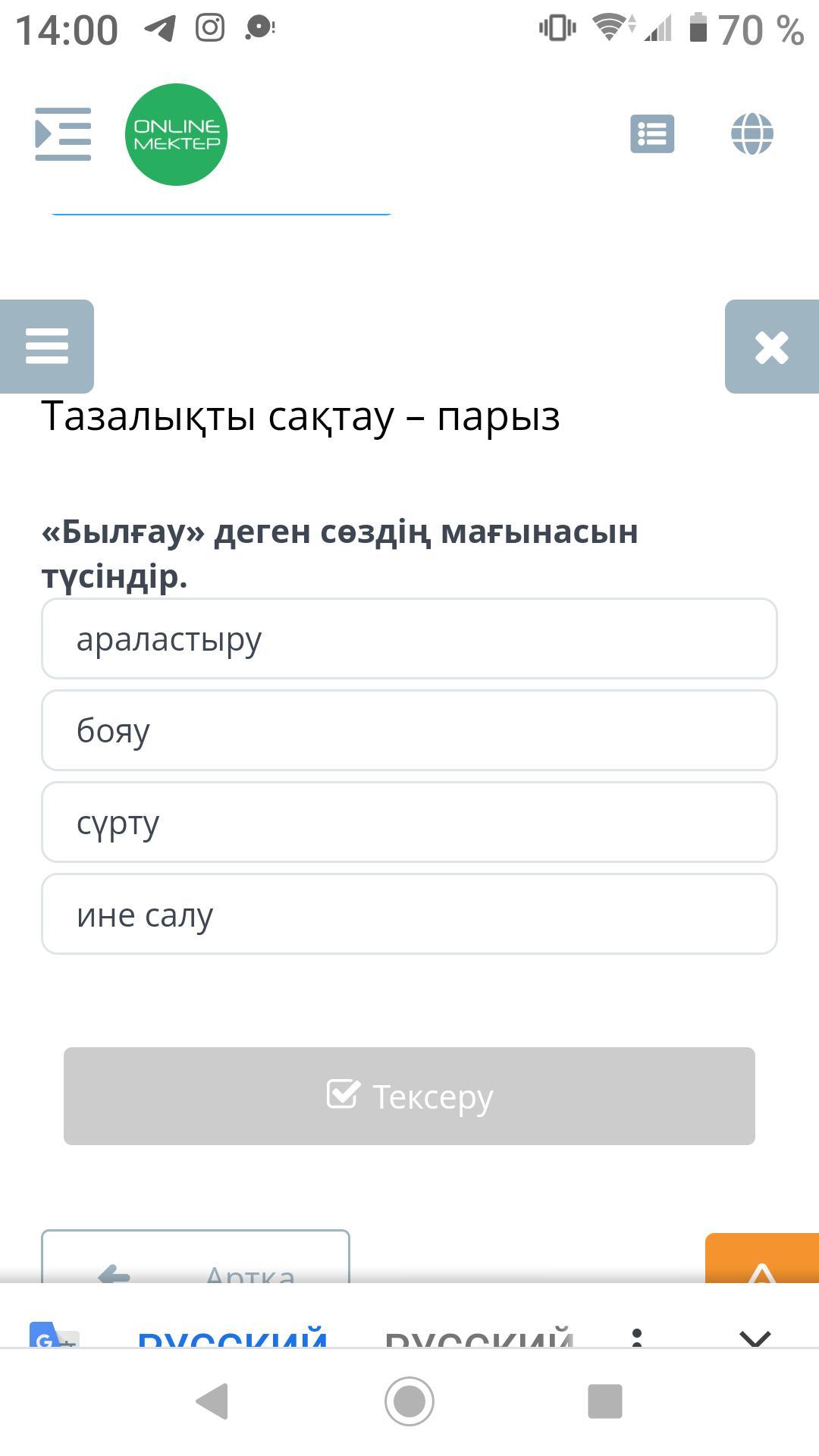The image size is (819, 1456).
Task: Open the Online Mektep home logo
Action: tap(176, 134)
